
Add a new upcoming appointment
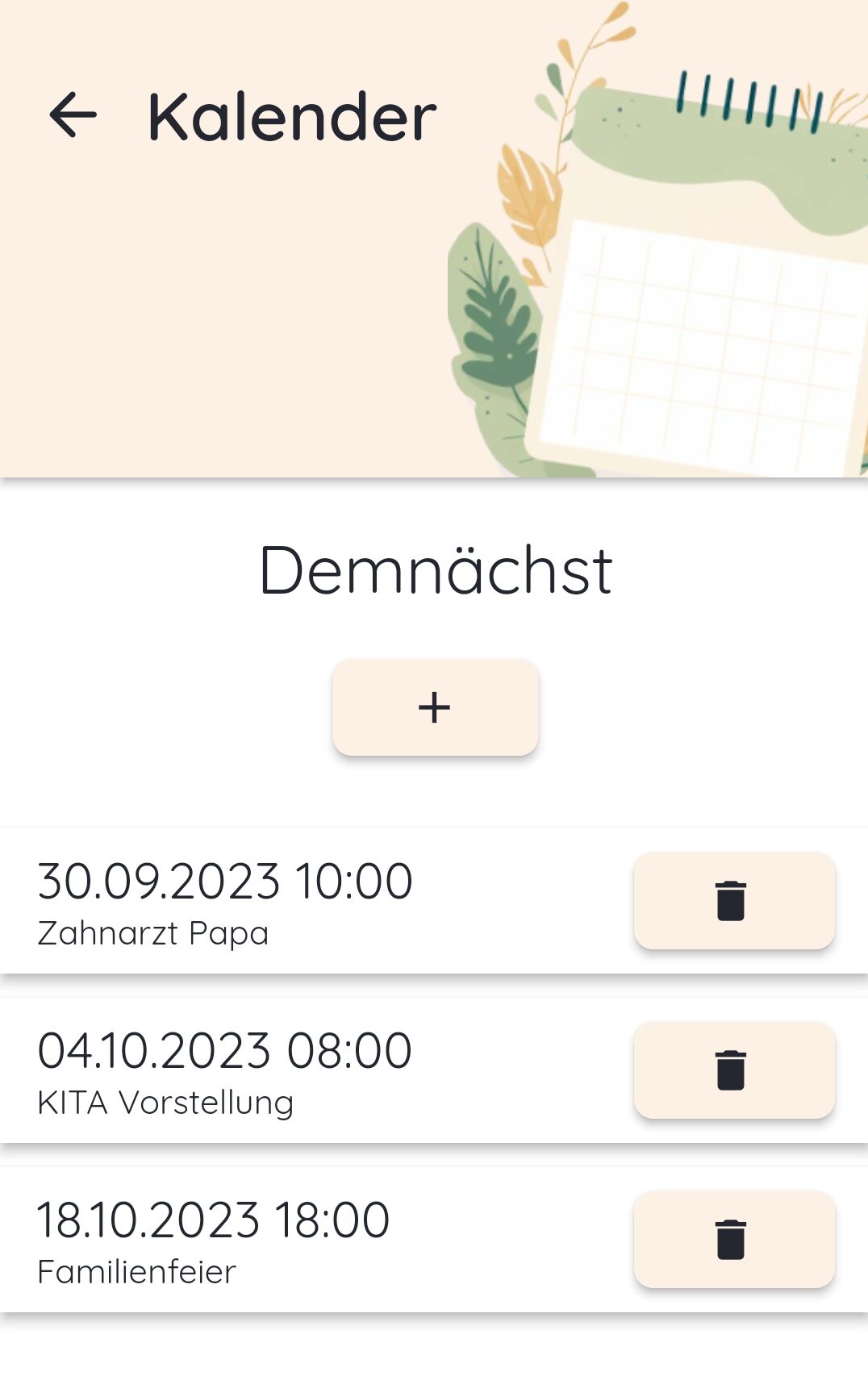(435, 707)
